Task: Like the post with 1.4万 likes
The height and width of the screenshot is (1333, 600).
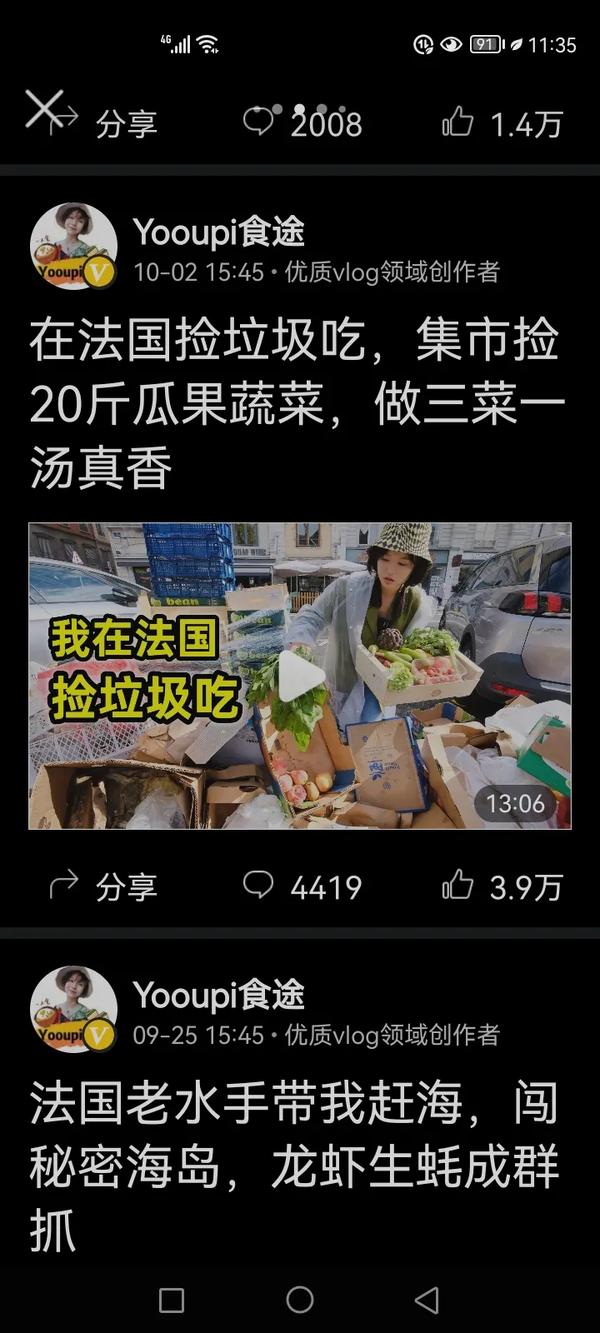Action: tap(503, 124)
